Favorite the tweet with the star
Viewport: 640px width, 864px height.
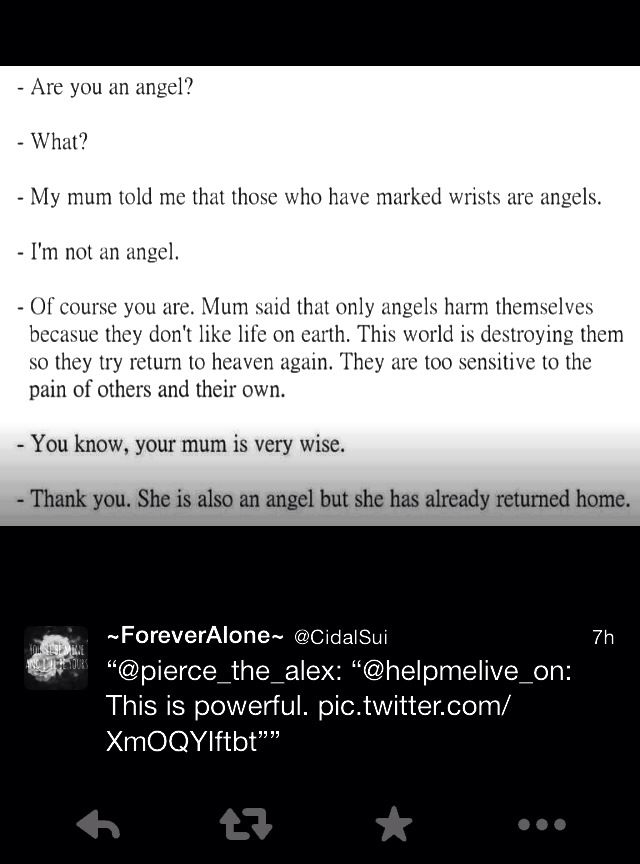393,824
